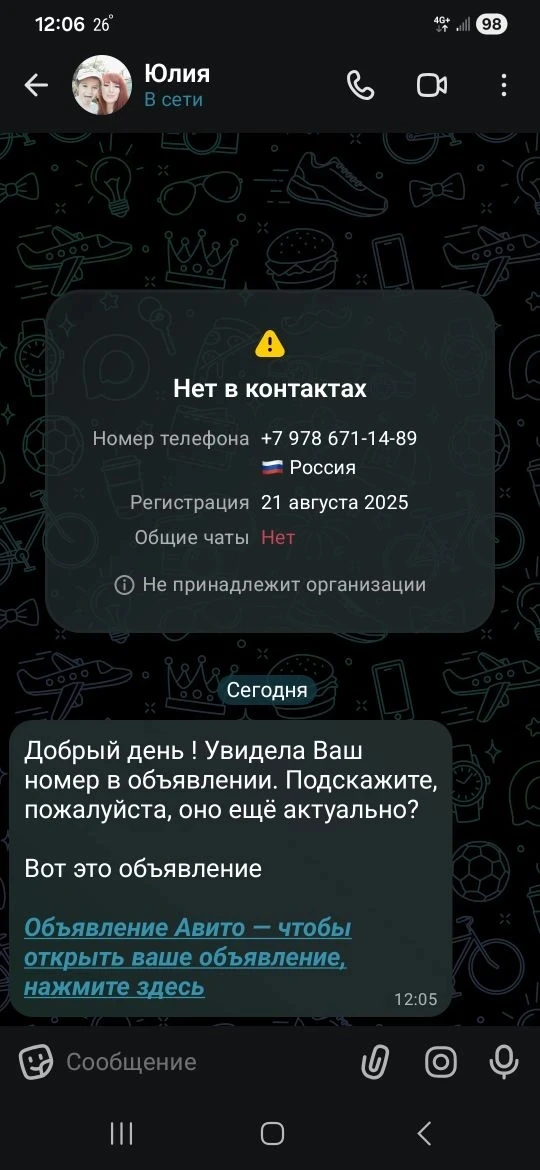Viewport: 540px width, 1170px height.
Task: Tap the system home button
Action: [272, 1134]
